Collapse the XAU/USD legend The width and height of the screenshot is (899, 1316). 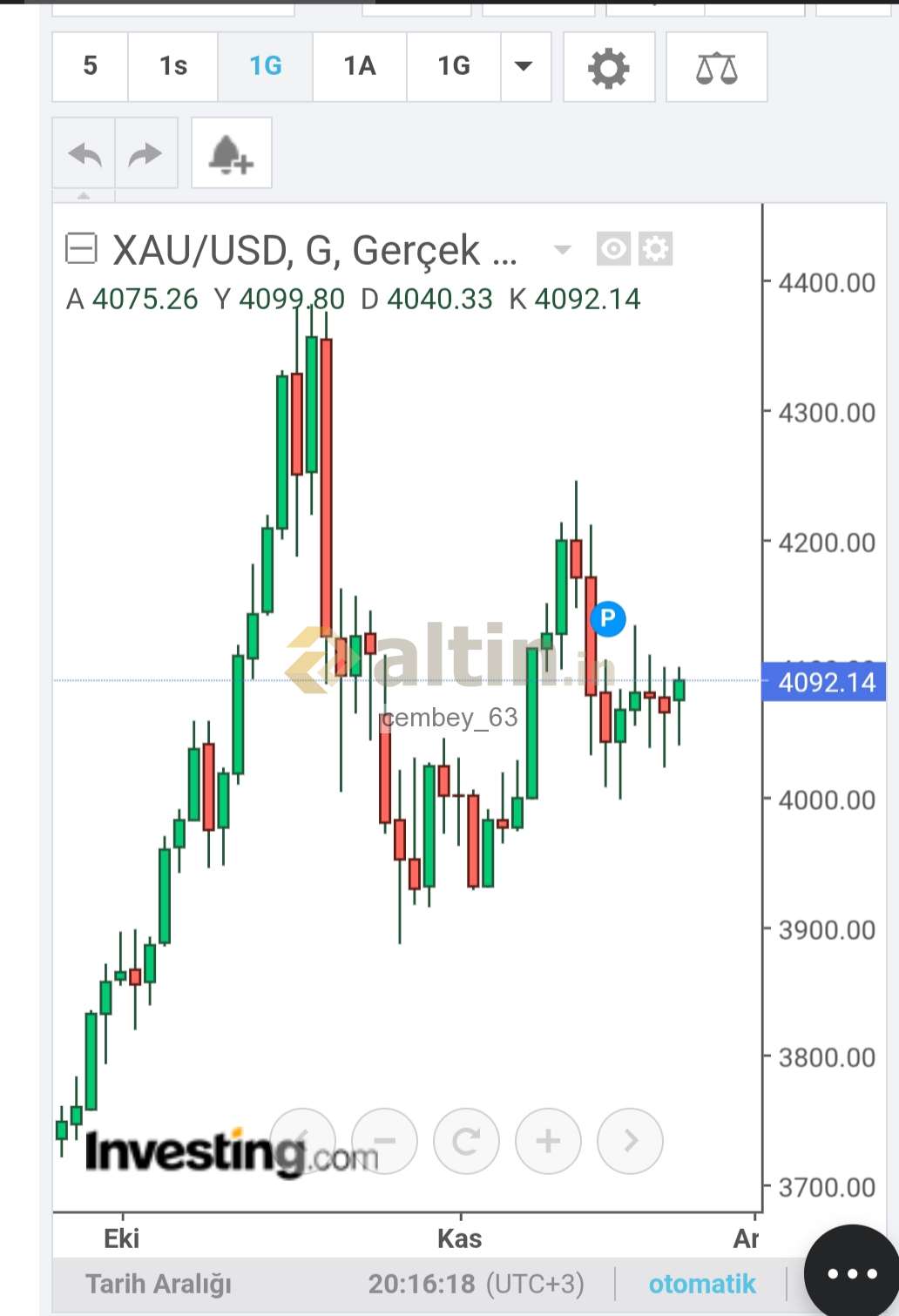point(81,249)
